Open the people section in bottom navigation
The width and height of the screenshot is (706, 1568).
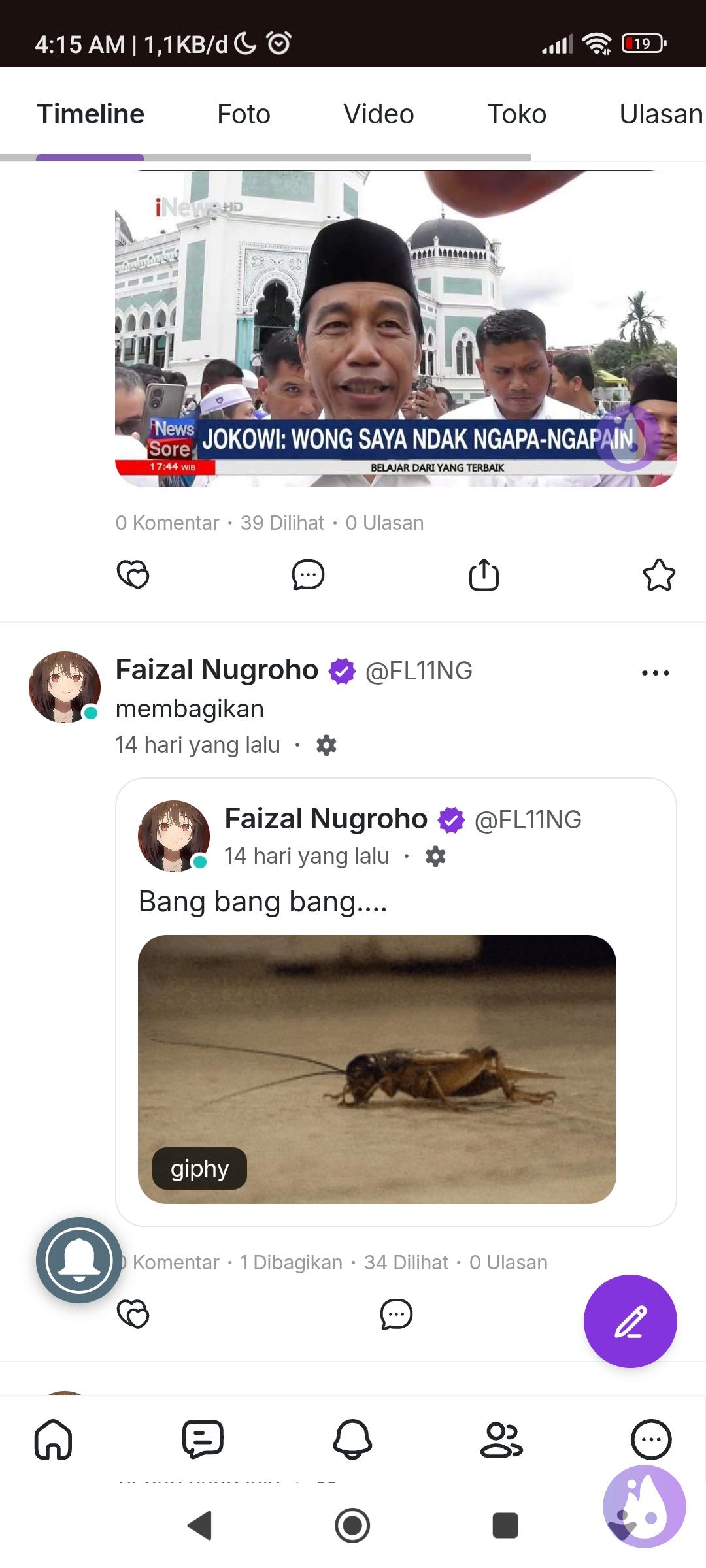coord(501,1439)
